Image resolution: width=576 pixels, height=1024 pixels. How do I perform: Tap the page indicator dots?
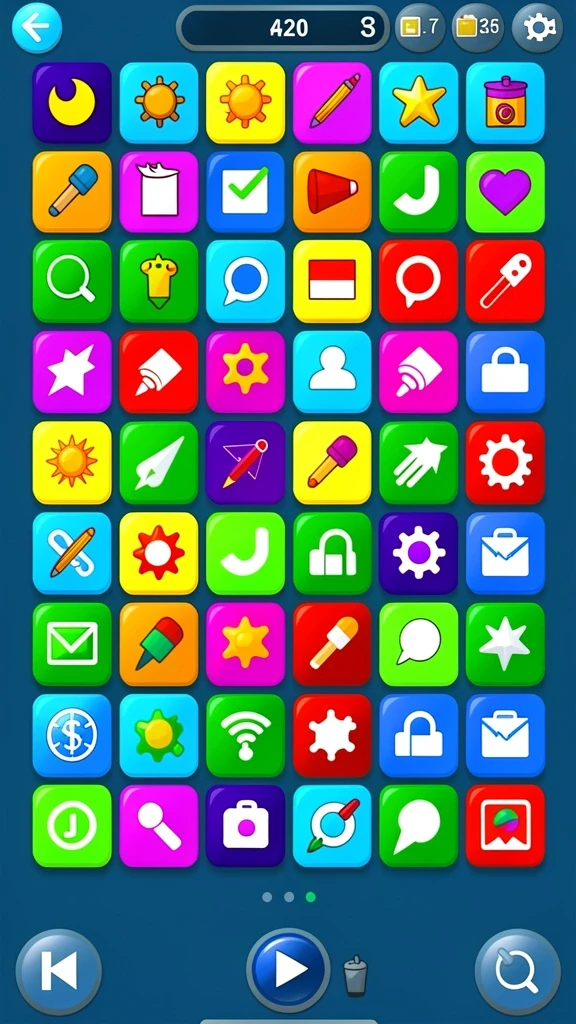click(x=289, y=897)
